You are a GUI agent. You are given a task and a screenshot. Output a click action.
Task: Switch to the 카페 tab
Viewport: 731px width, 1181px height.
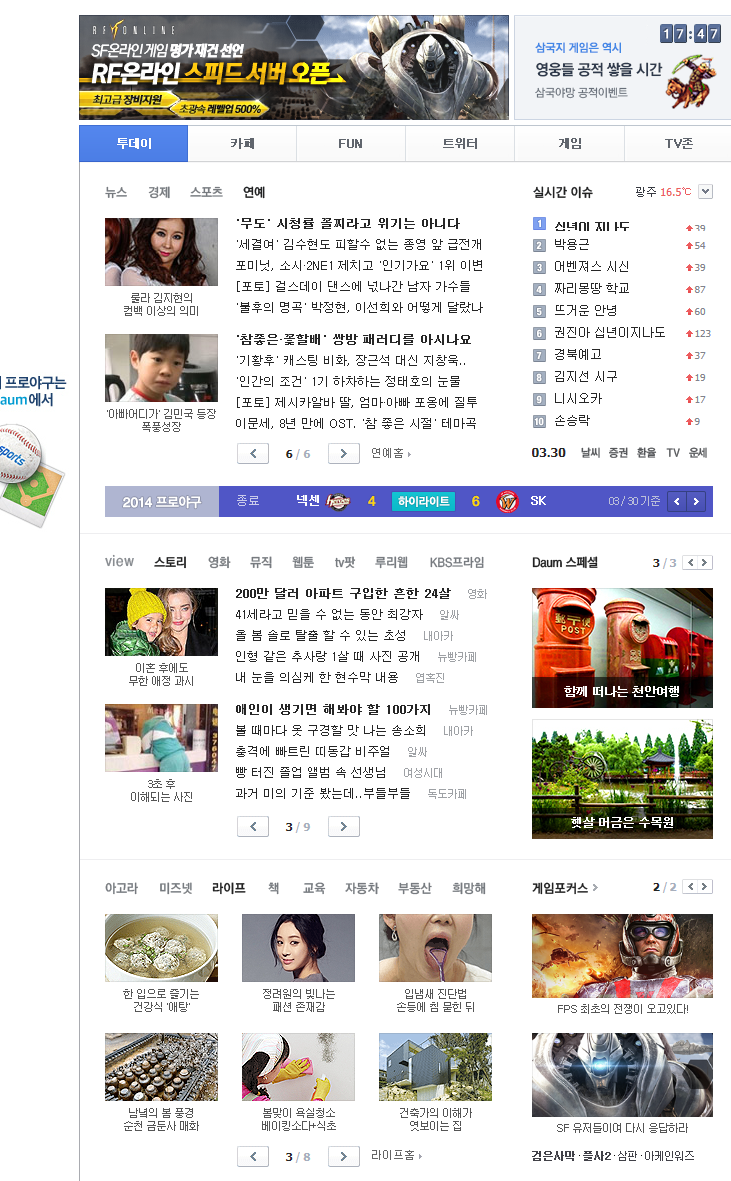pos(242,143)
